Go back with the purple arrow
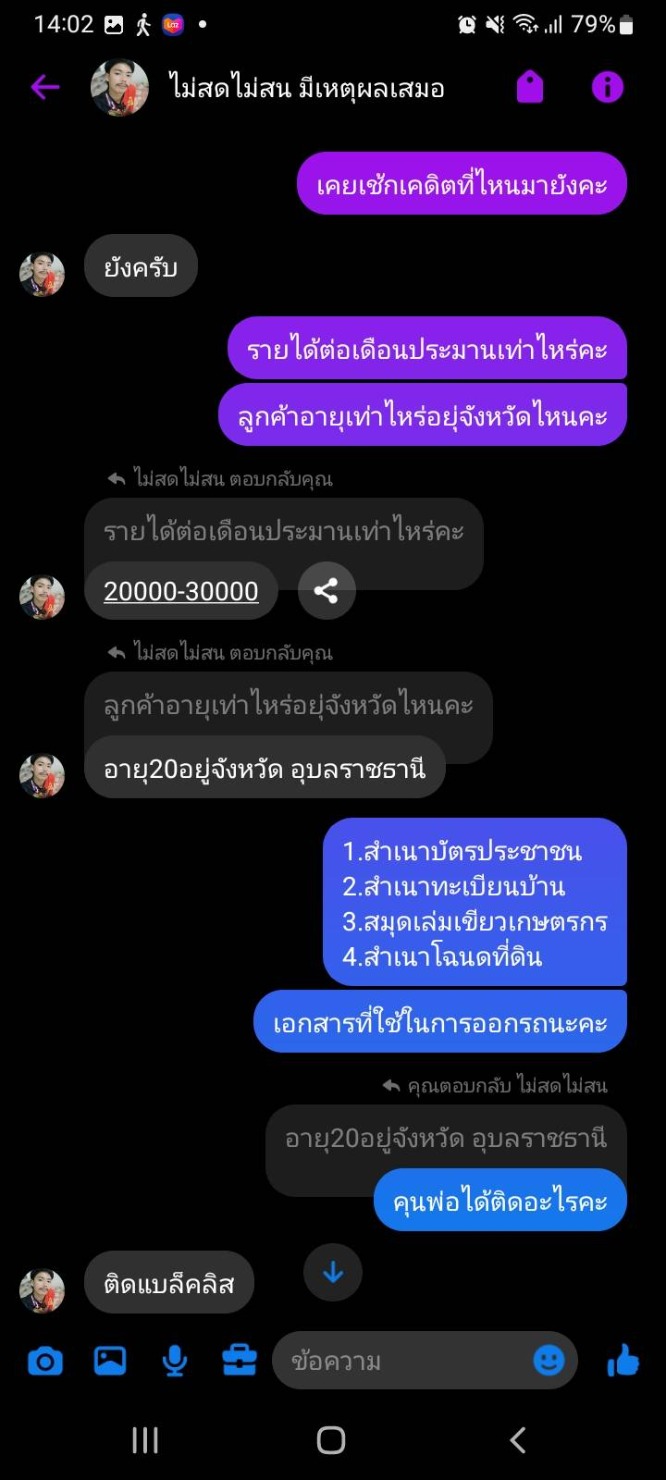Viewport: 666px width, 1480px height. 45,88
